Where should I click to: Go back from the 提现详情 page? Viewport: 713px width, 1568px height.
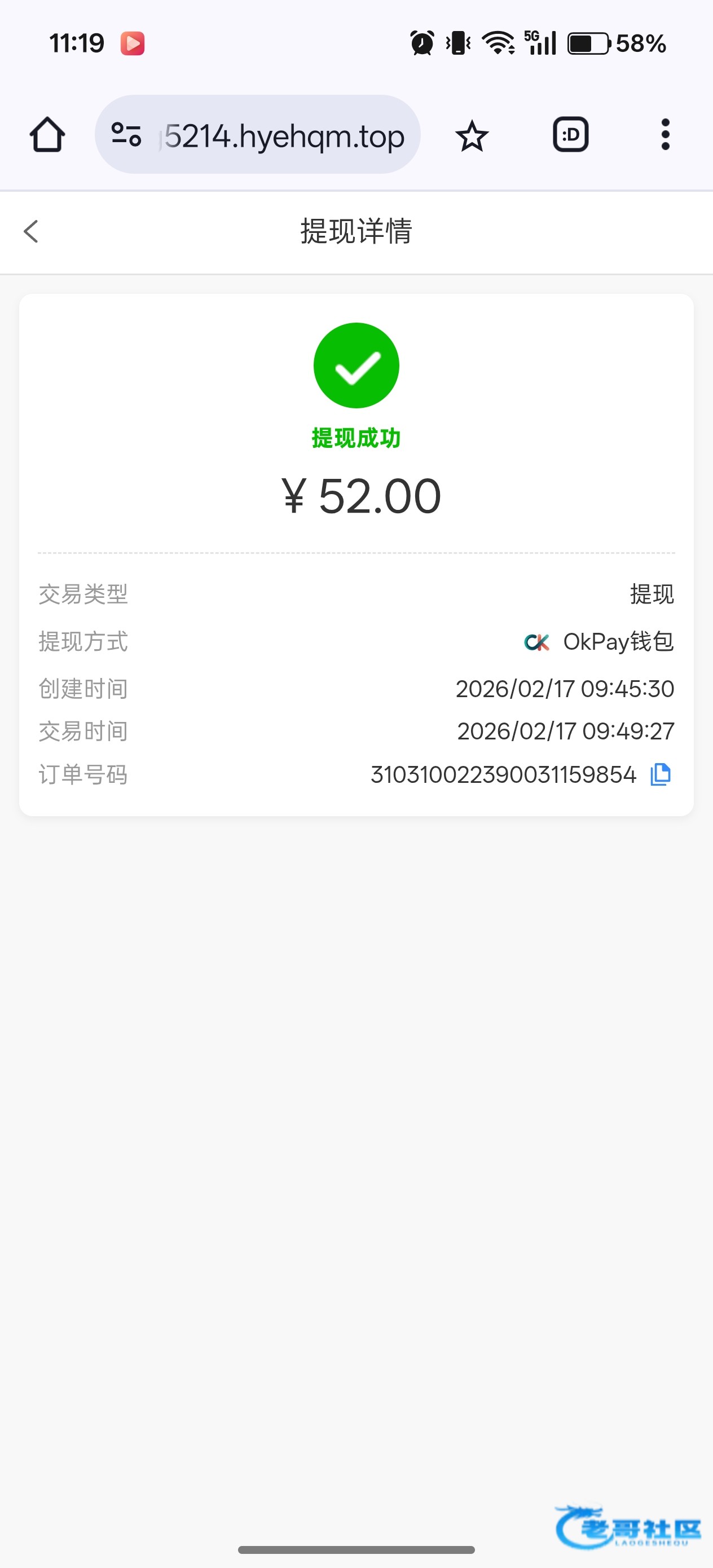[x=31, y=231]
